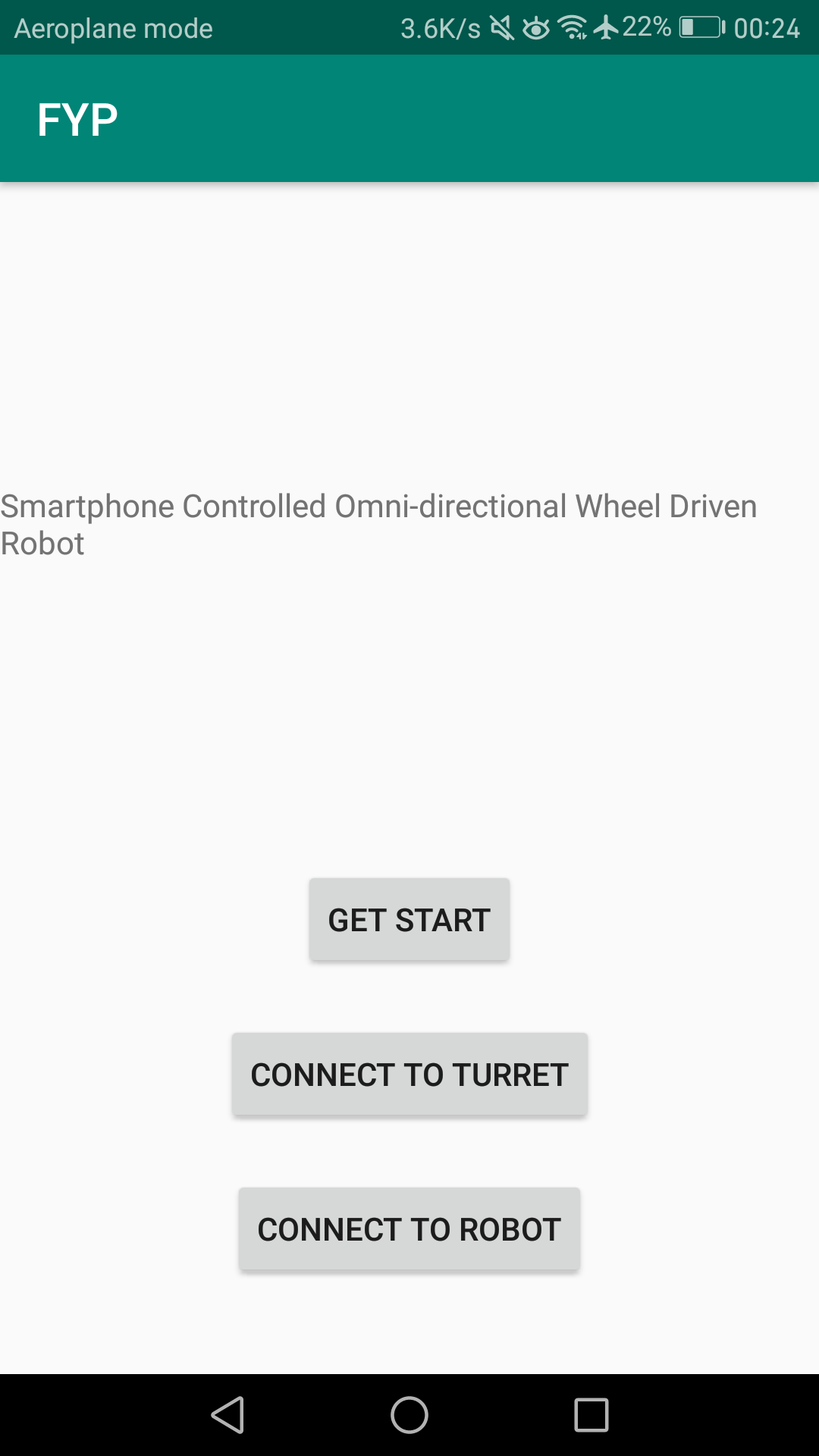Tap the GET START button

tap(409, 920)
